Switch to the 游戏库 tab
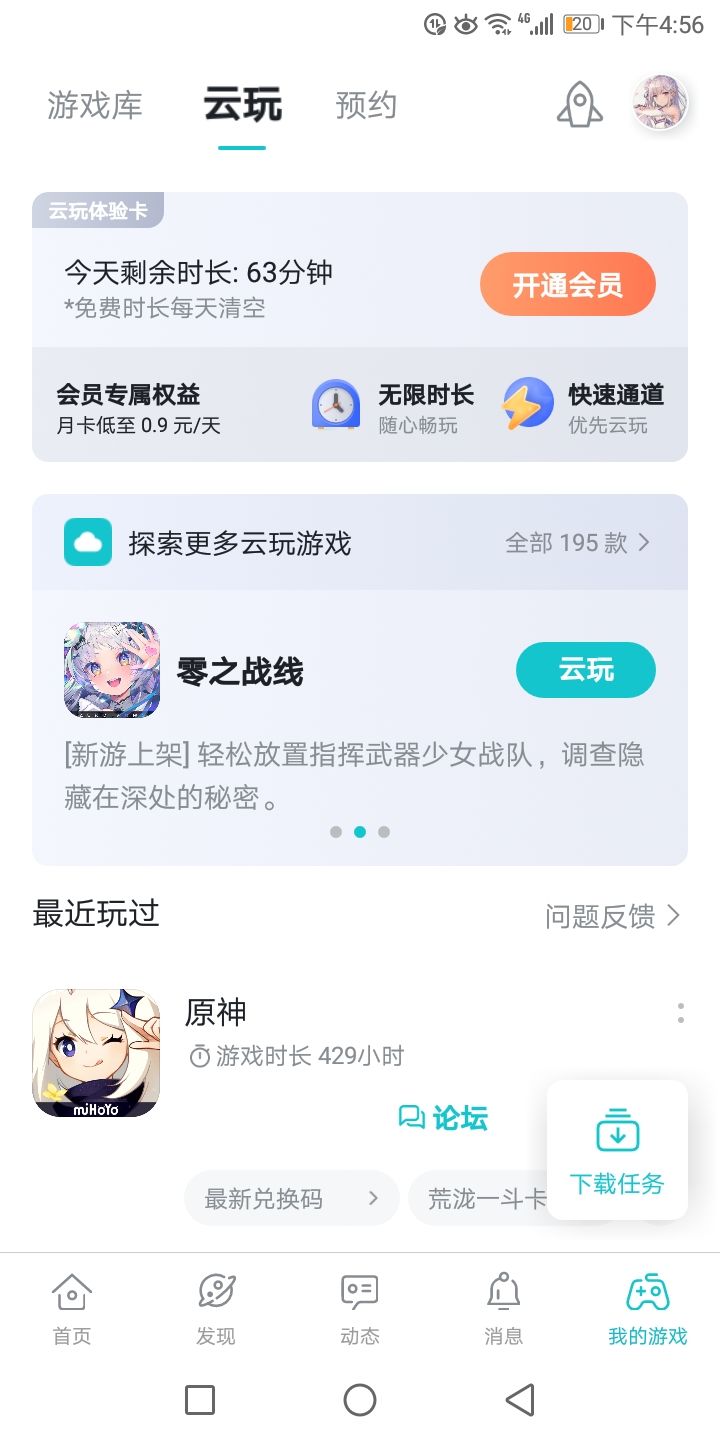Viewport: 720px width, 1440px height. (96, 104)
